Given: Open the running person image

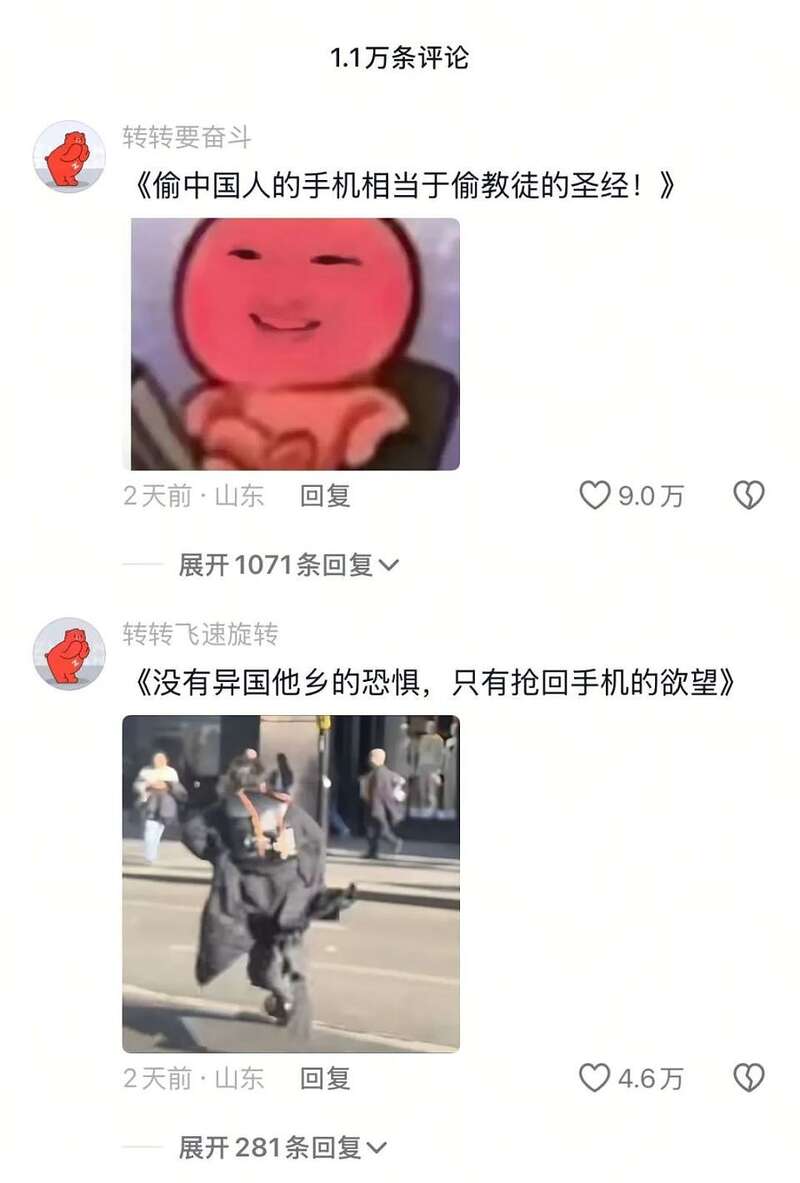Looking at the screenshot, I should pyautogui.click(x=291, y=883).
